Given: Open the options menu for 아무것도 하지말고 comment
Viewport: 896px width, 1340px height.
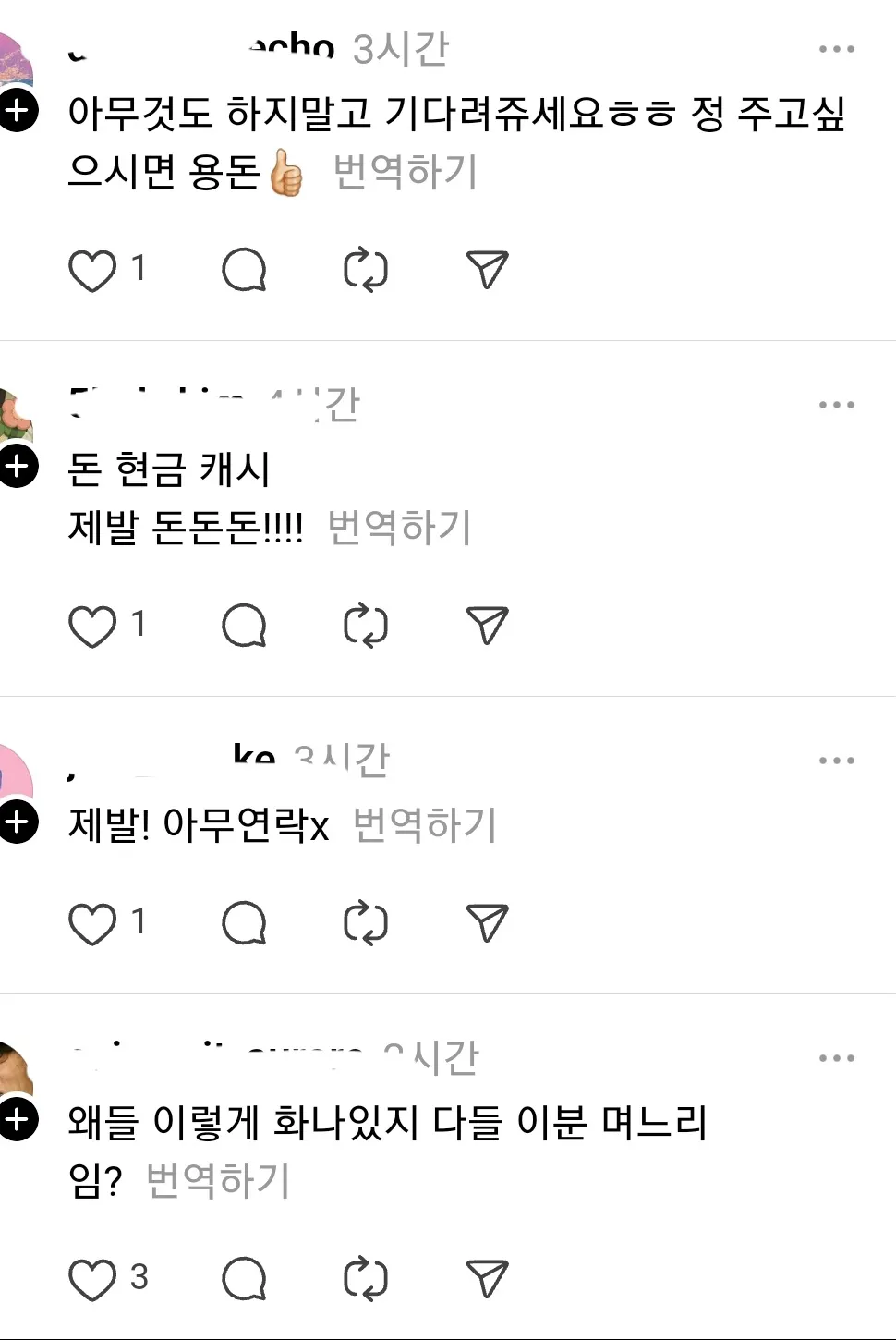Looking at the screenshot, I should (x=836, y=49).
